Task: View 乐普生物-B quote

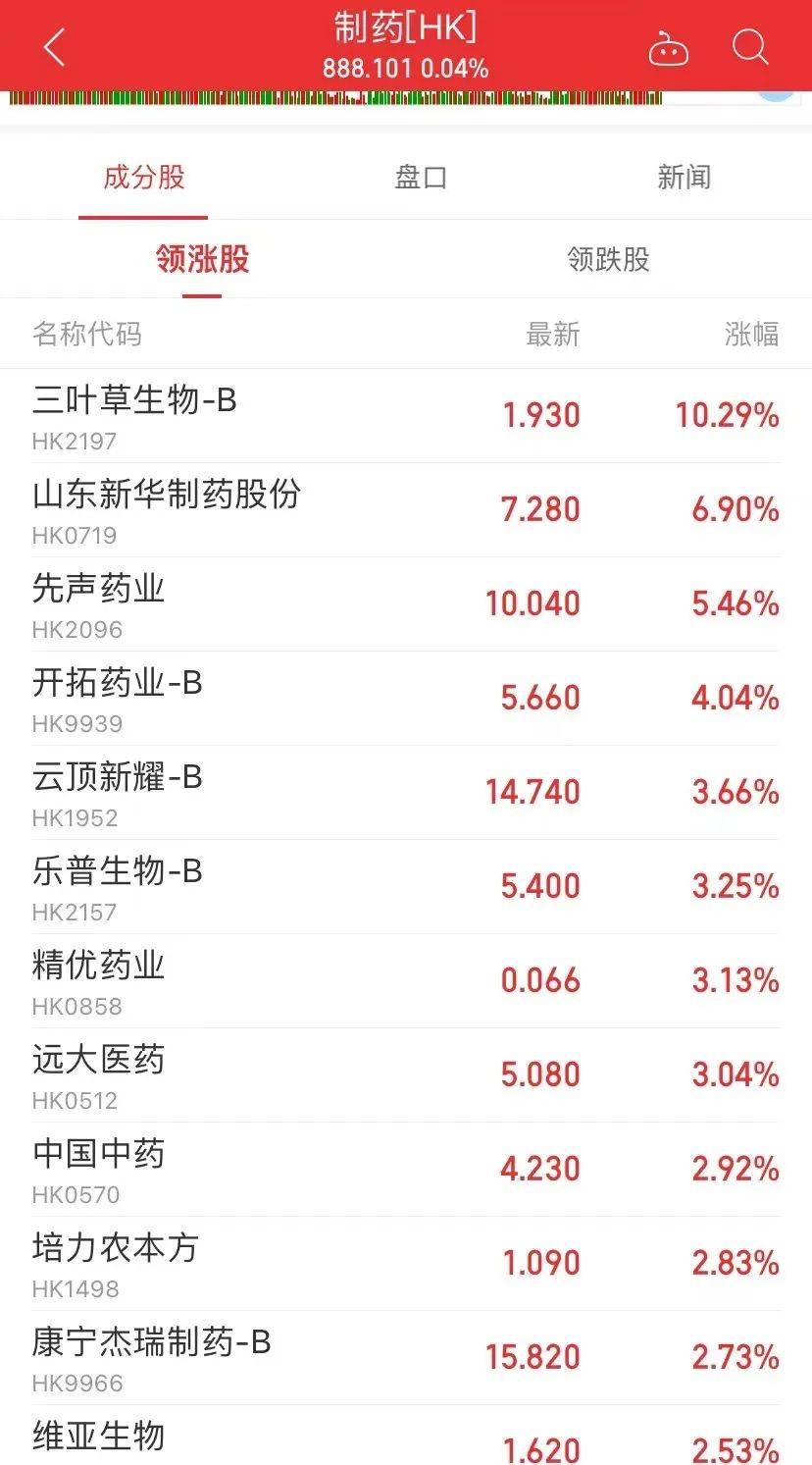Action: [406, 887]
